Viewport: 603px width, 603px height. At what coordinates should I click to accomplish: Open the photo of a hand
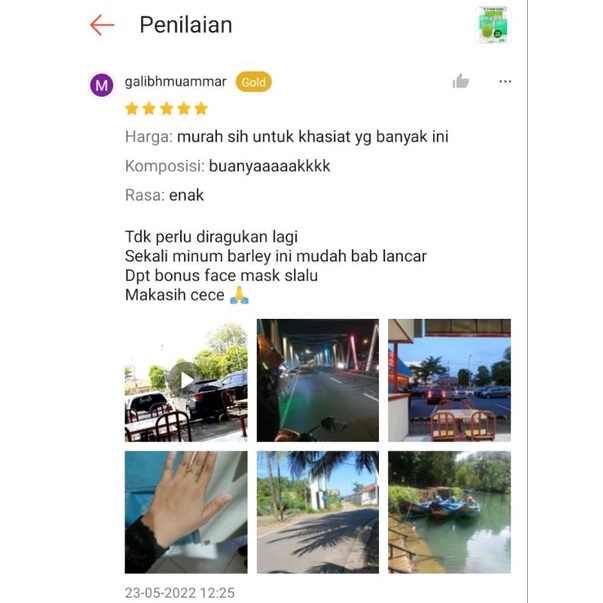click(x=186, y=511)
